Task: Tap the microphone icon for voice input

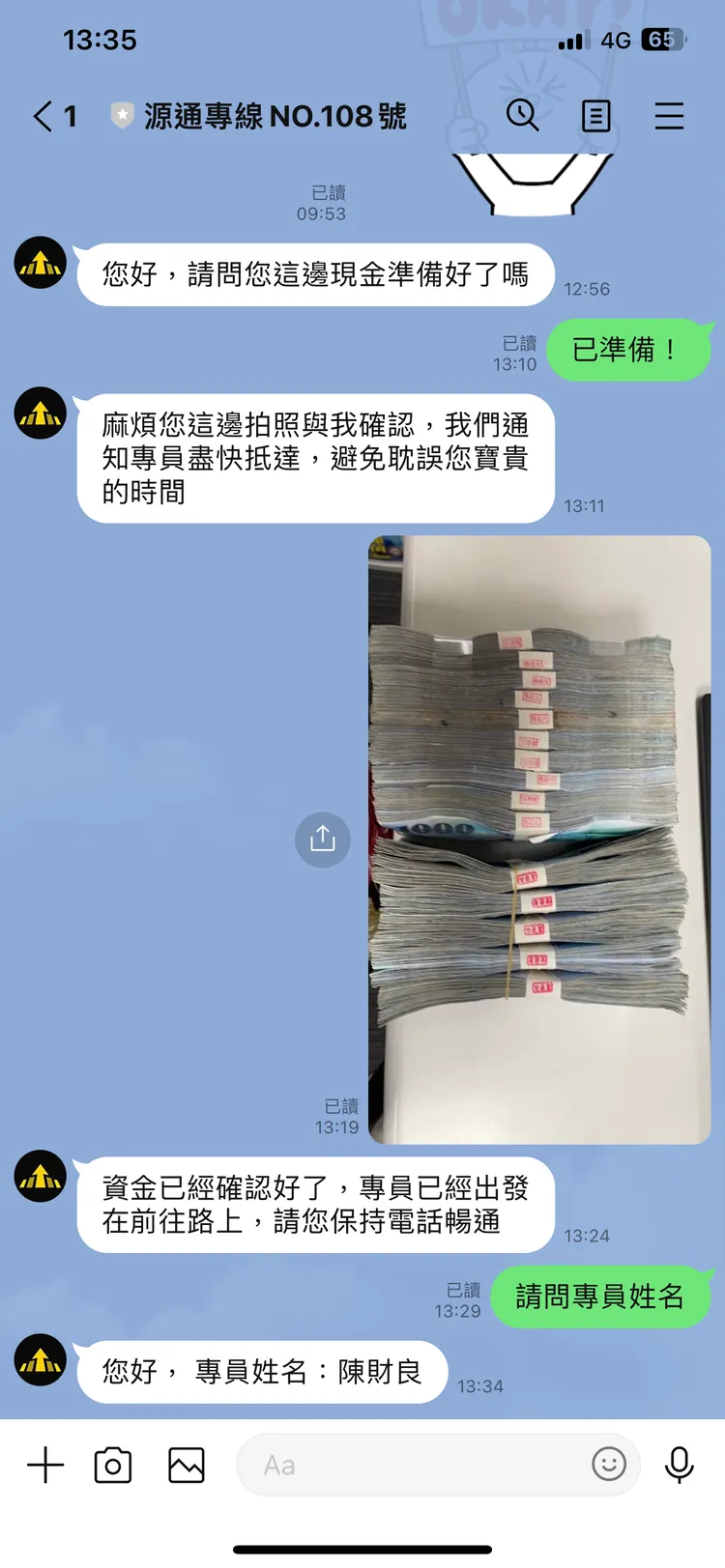Action: pos(679,1465)
